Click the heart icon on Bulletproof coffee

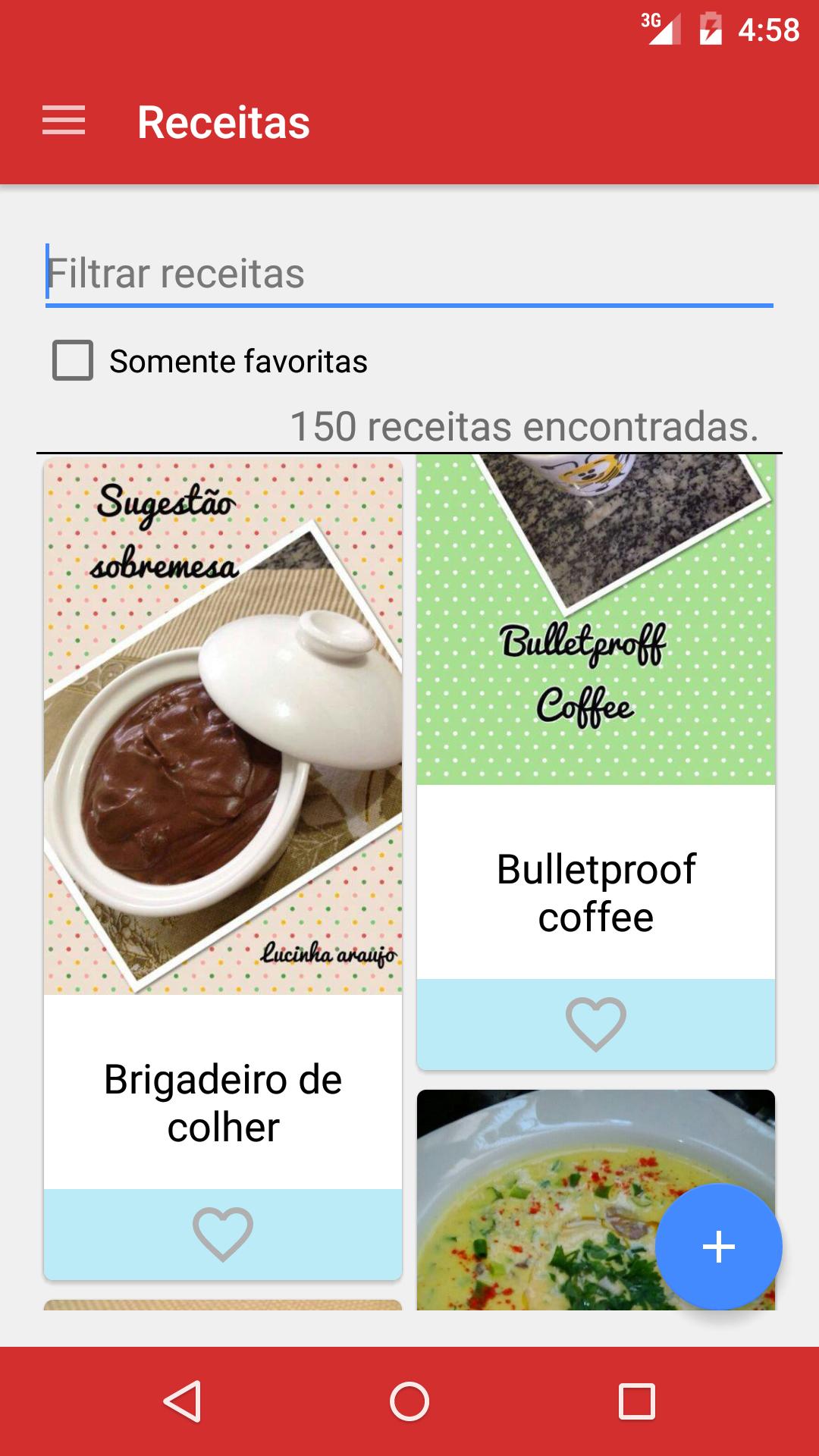pos(597,1024)
